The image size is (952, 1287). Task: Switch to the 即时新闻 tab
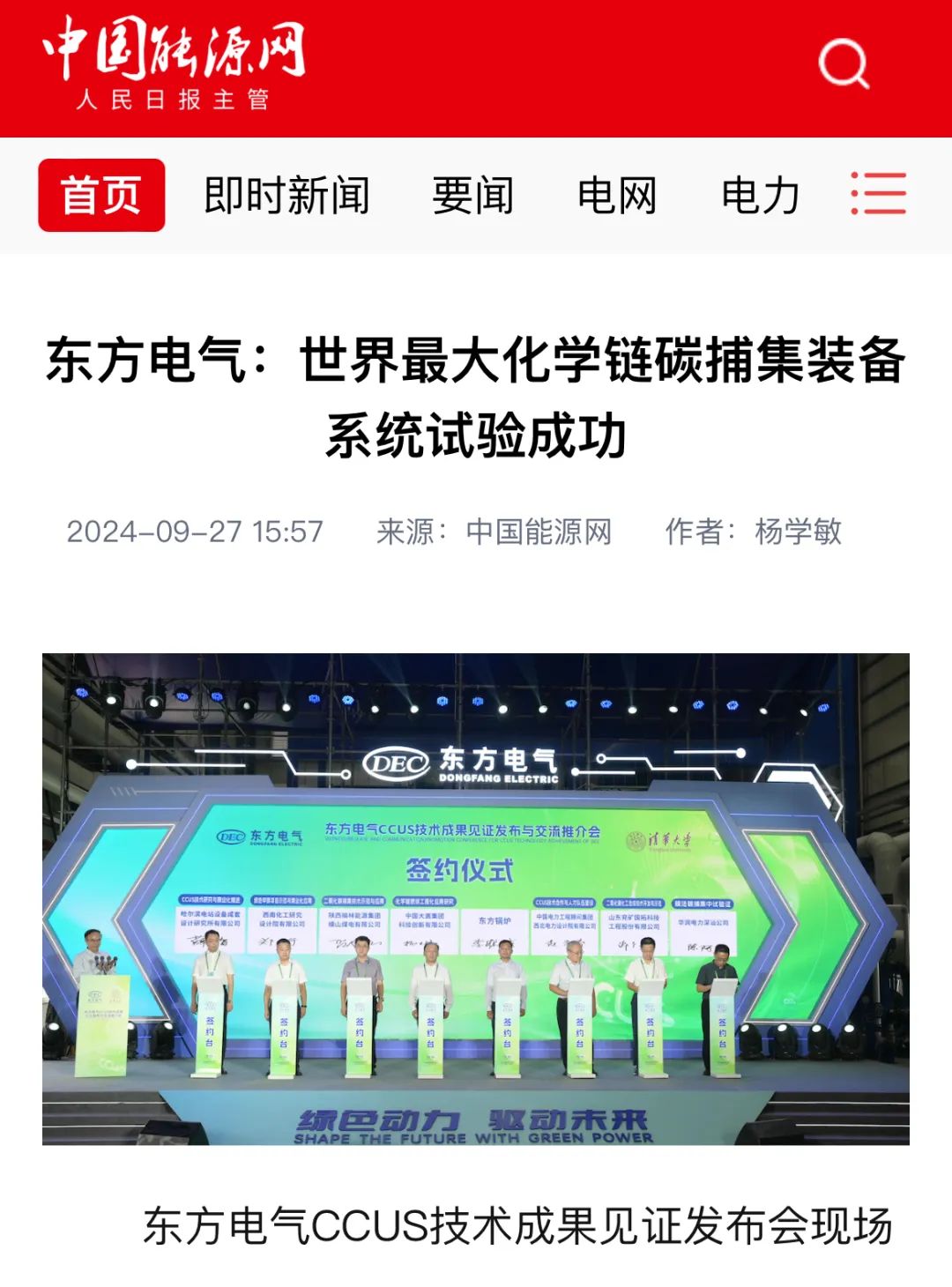(x=286, y=195)
